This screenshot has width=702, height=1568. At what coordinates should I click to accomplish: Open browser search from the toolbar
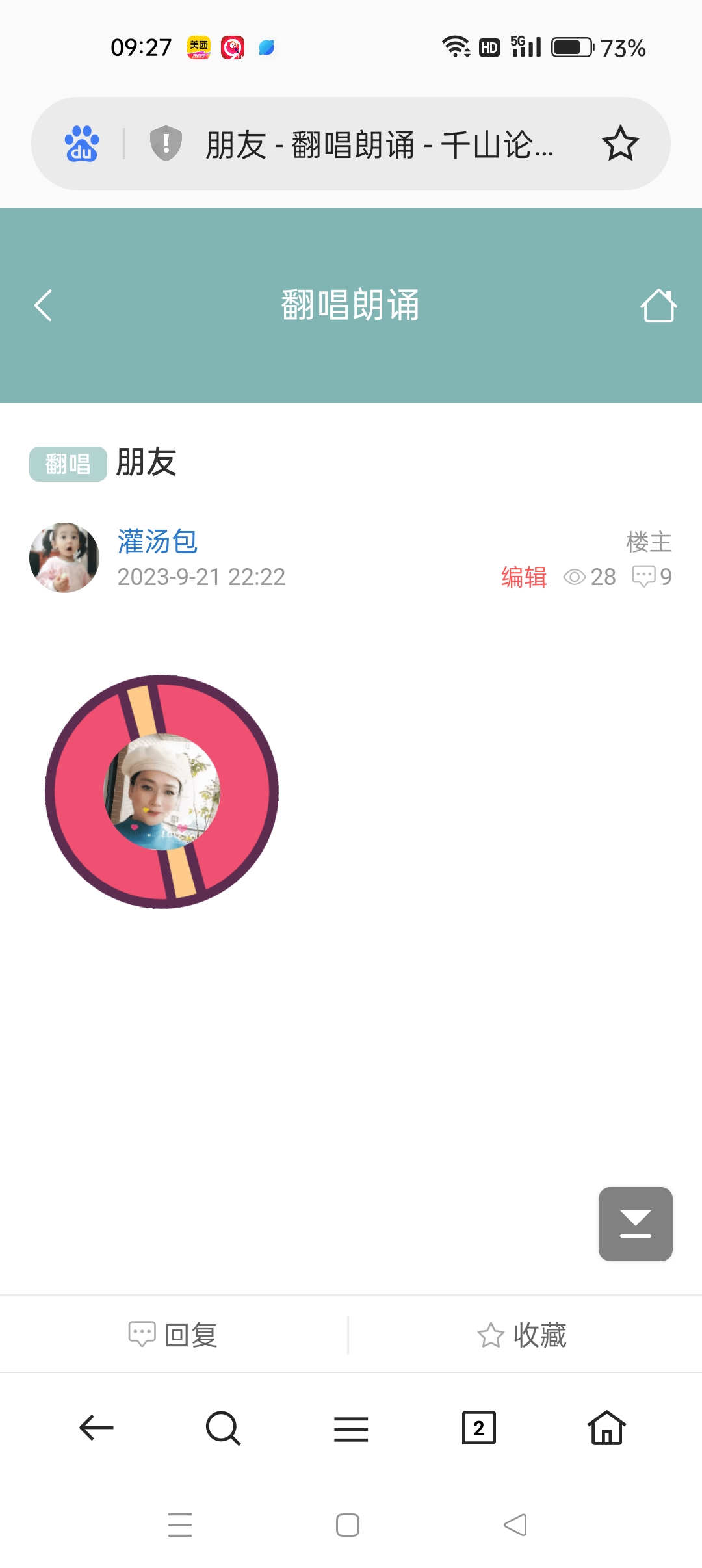223,1428
